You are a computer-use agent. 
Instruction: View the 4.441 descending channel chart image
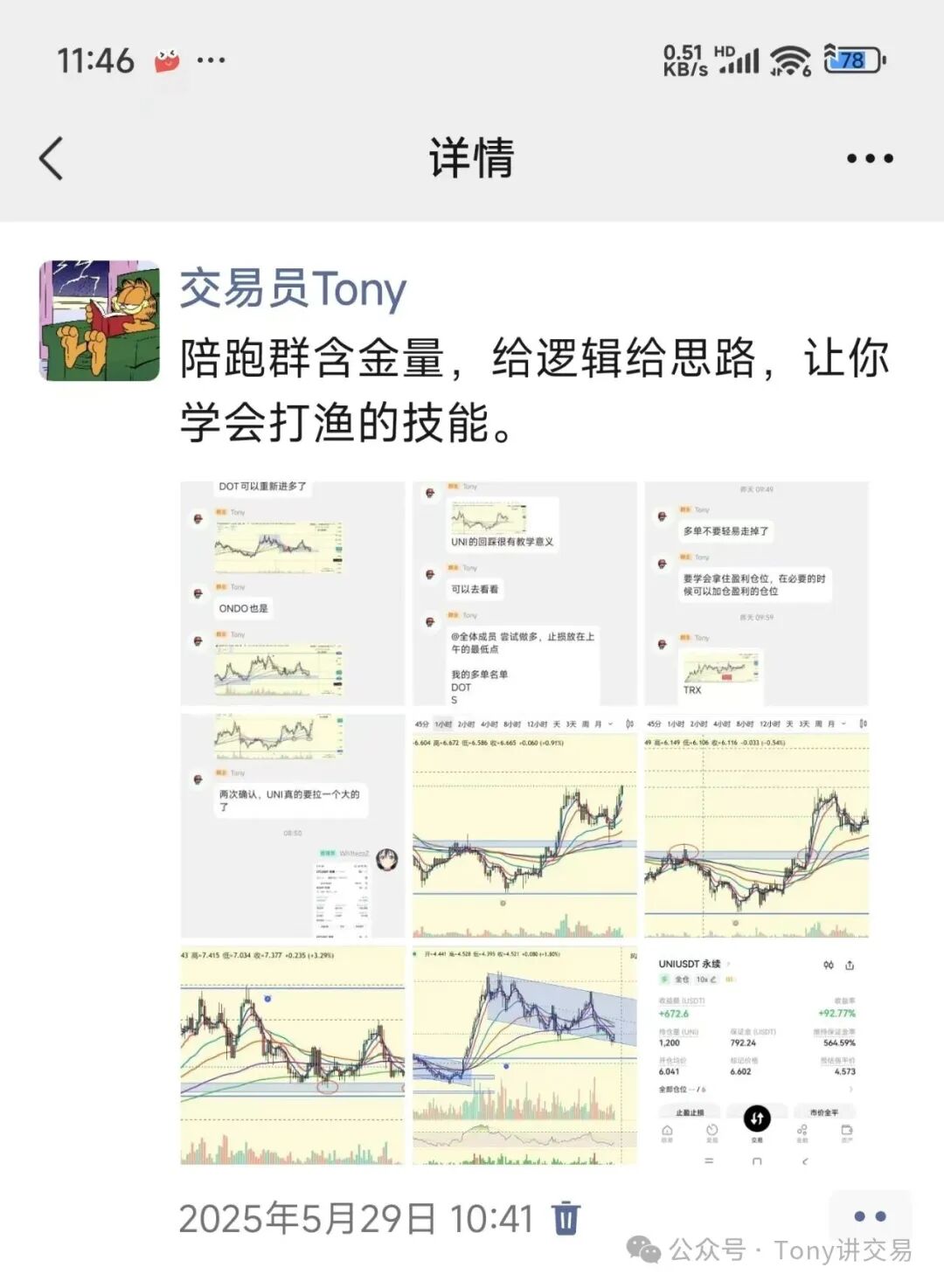(x=524, y=1056)
